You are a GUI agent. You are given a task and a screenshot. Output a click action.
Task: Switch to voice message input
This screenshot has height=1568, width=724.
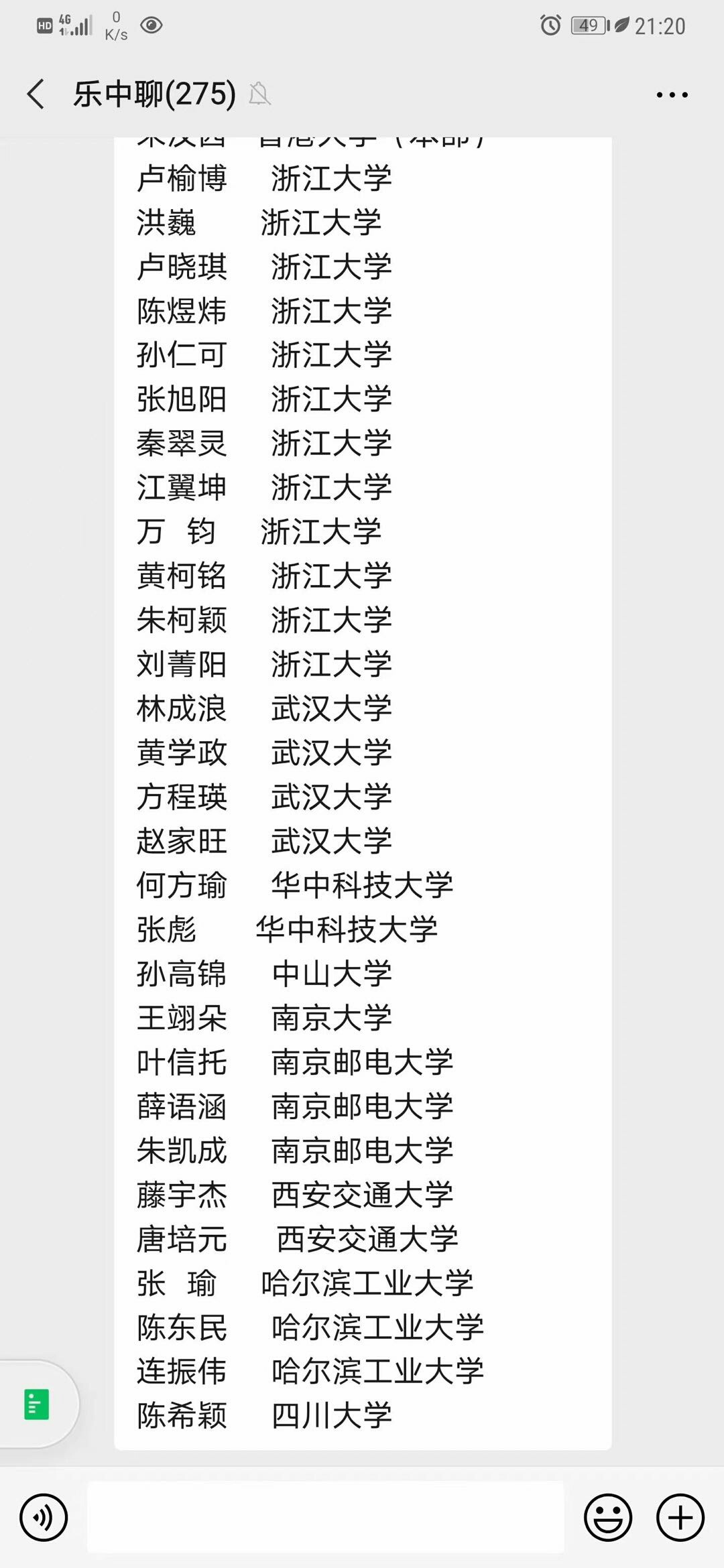point(44,1517)
